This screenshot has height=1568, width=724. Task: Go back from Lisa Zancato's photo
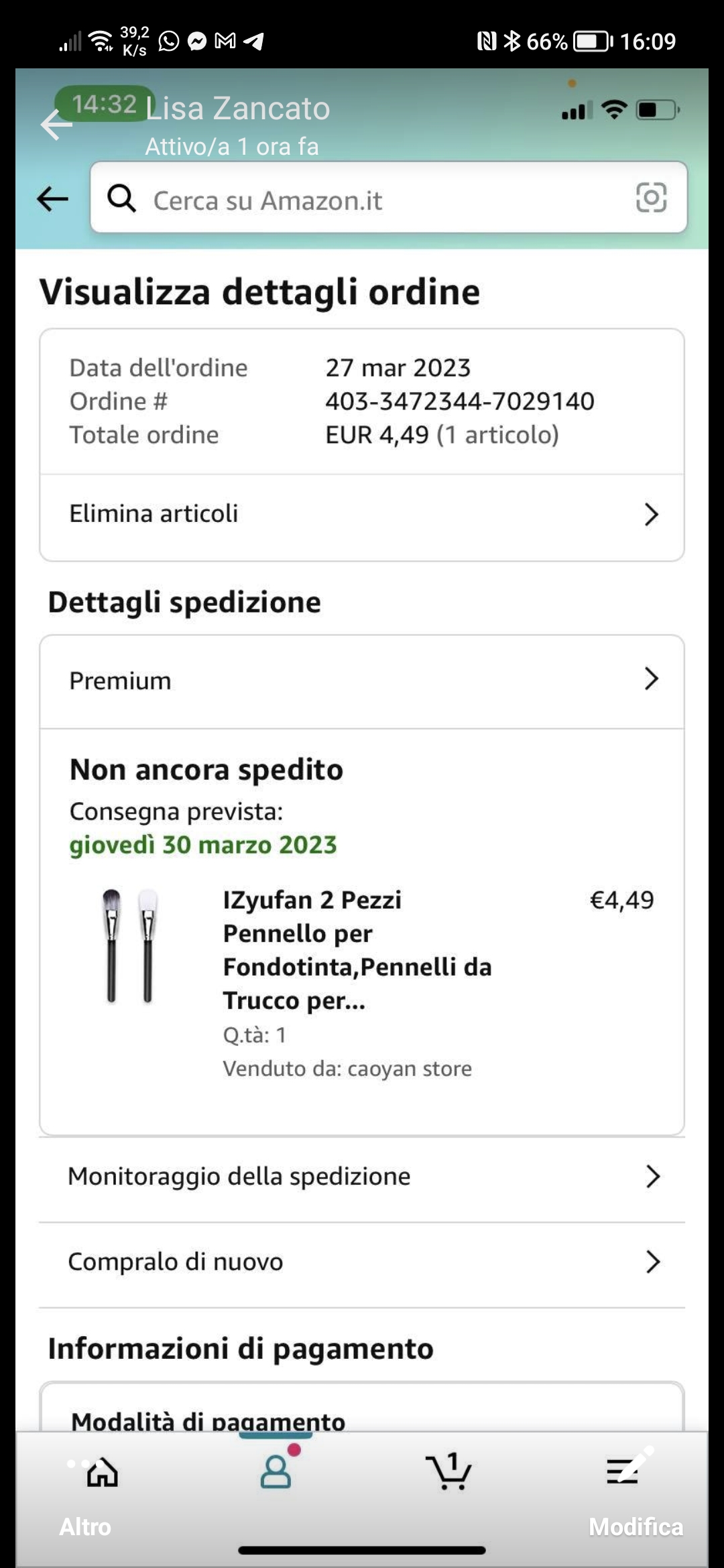pos(56,125)
